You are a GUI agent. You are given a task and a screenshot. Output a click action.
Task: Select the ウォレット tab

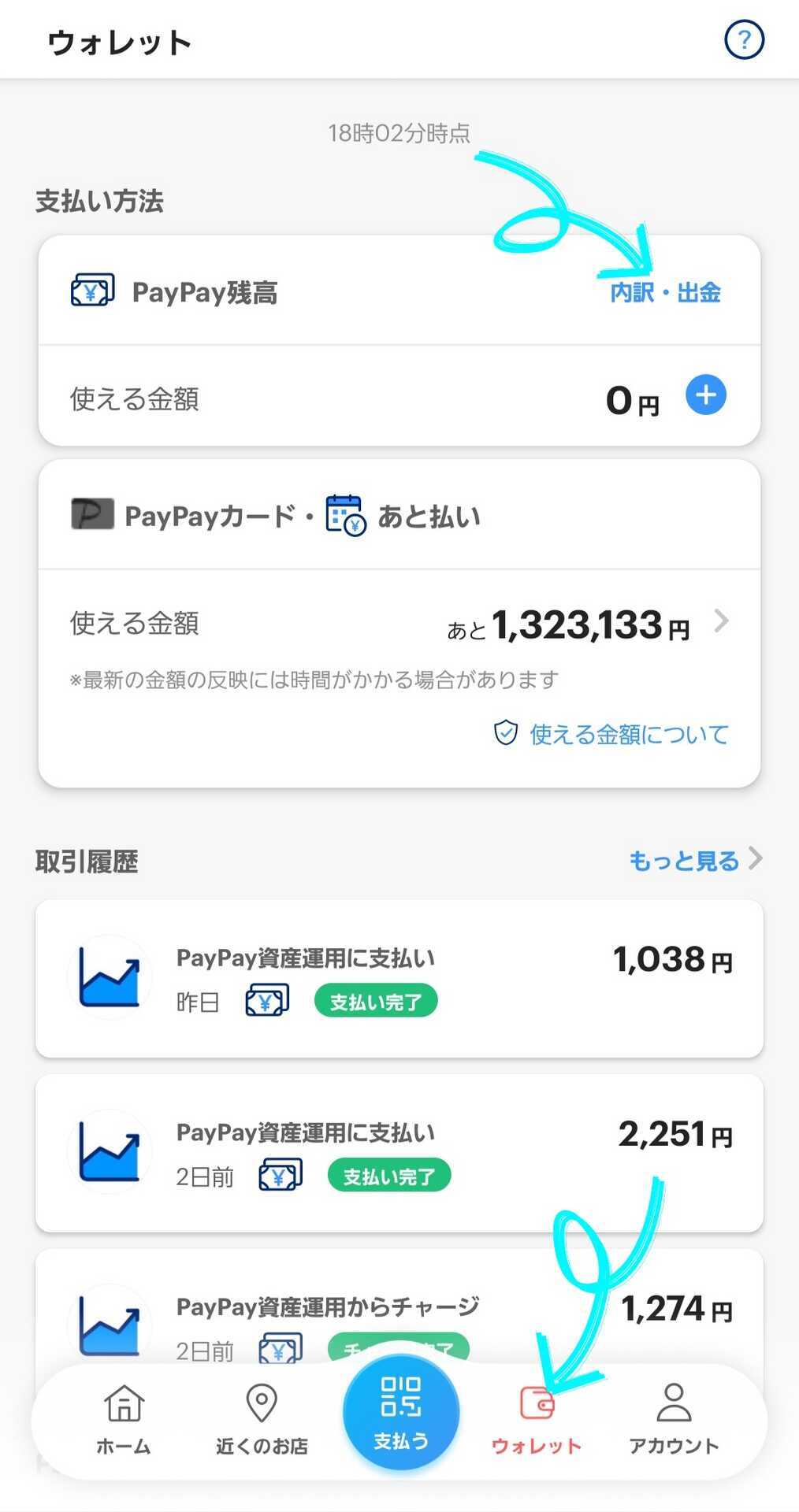coord(536,1419)
